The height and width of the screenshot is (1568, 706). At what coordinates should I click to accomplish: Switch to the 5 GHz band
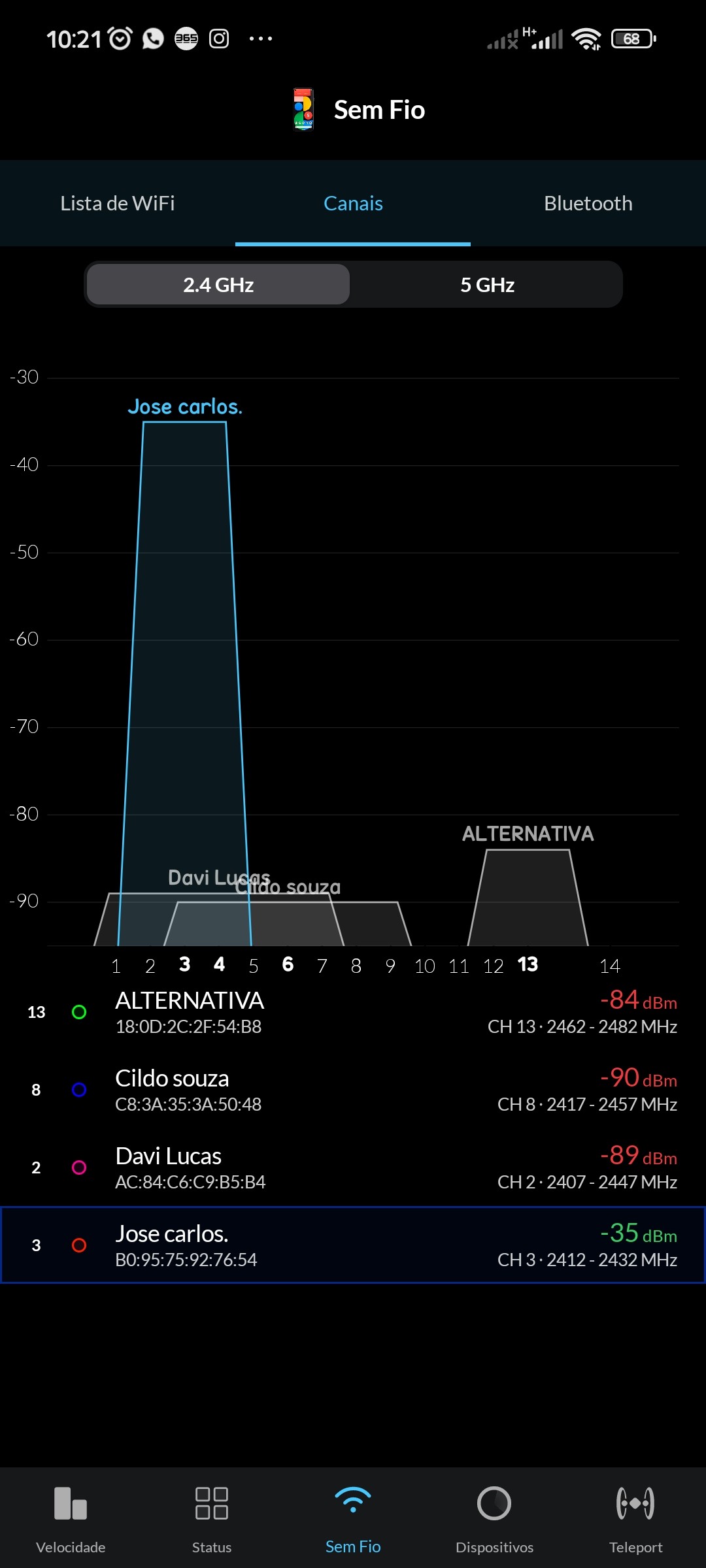[x=487, y=285]
